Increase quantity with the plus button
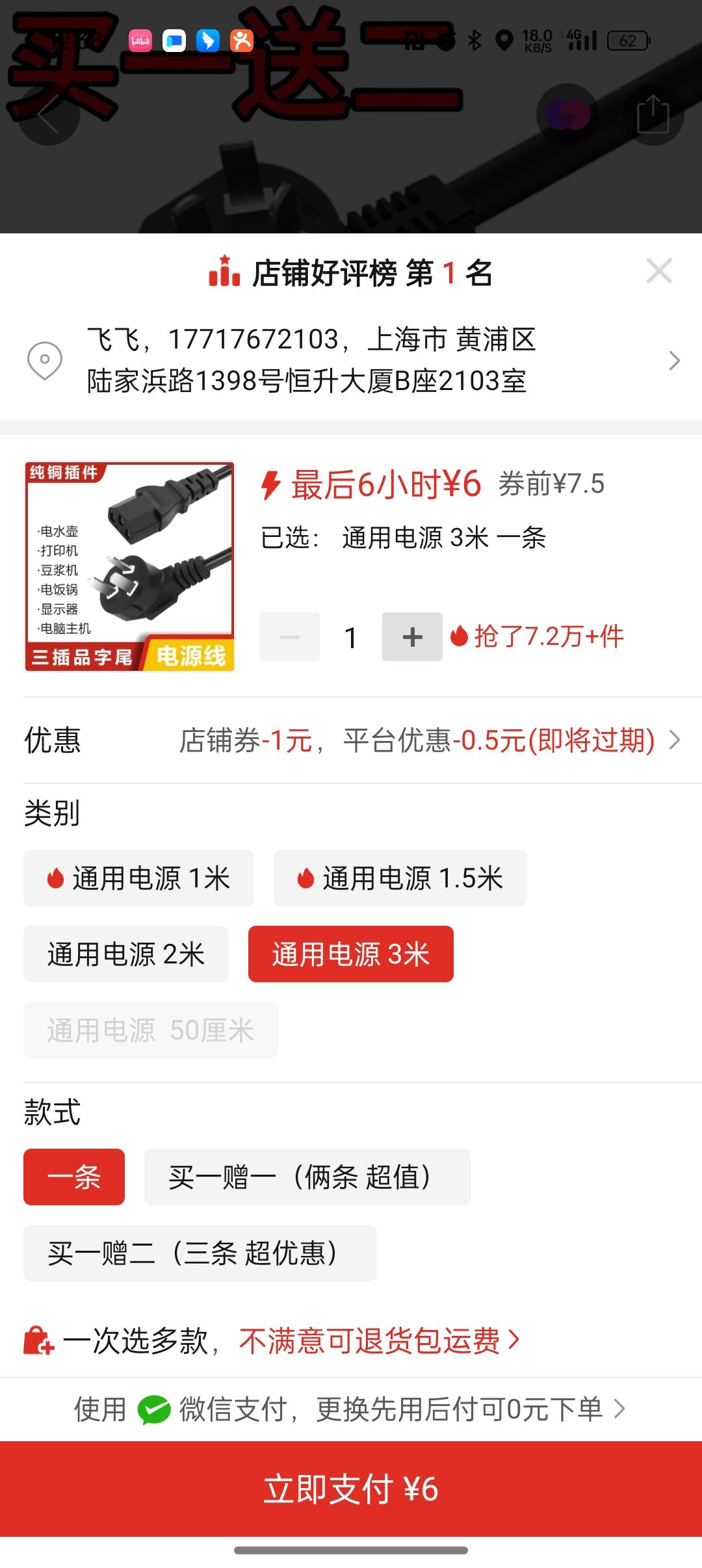702x1568 pixels. [412, 637]
